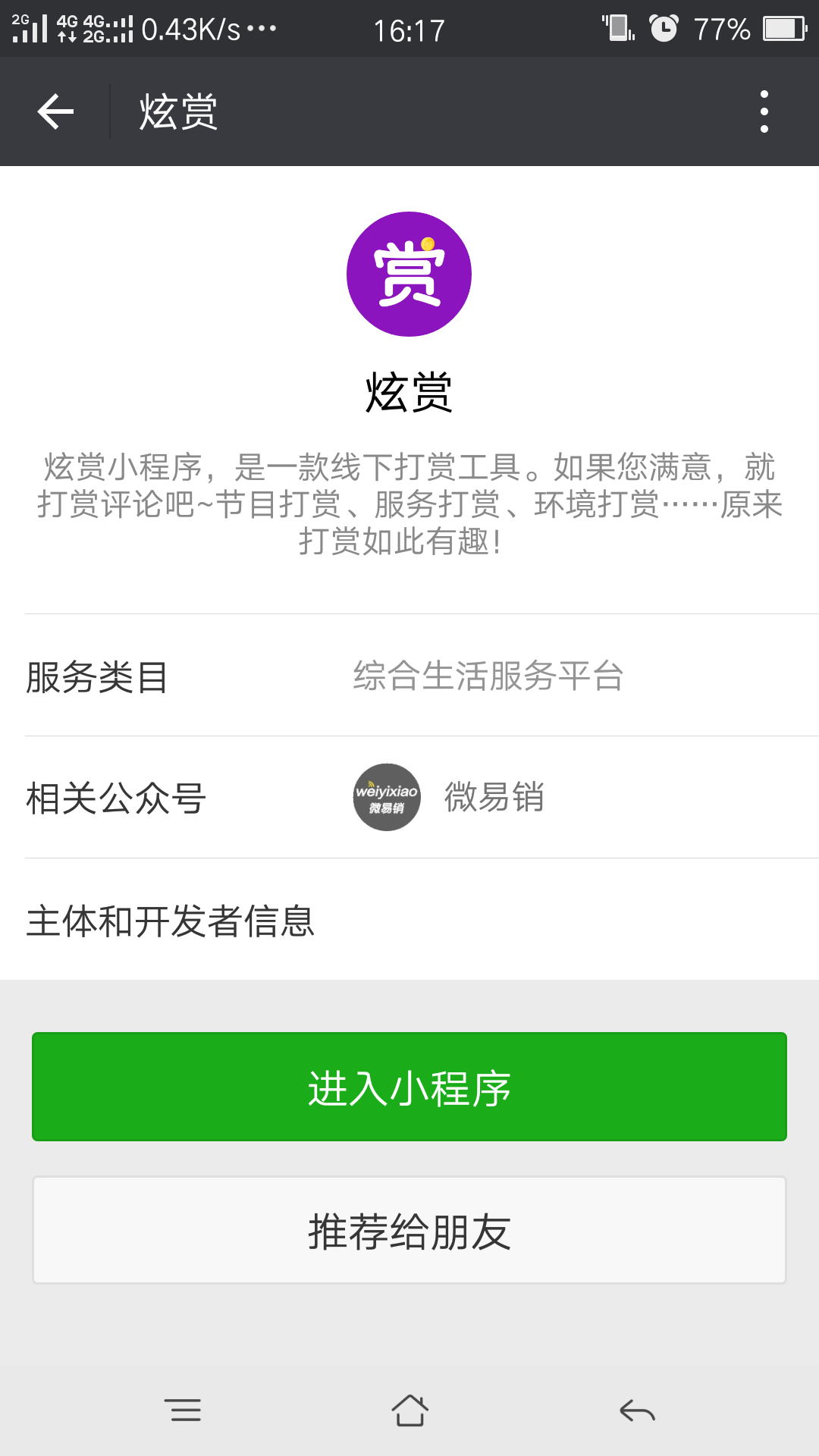The image size is (819, 1456).
Task: Open the 微易销 related official account
Action: click(x=447, y=797)
